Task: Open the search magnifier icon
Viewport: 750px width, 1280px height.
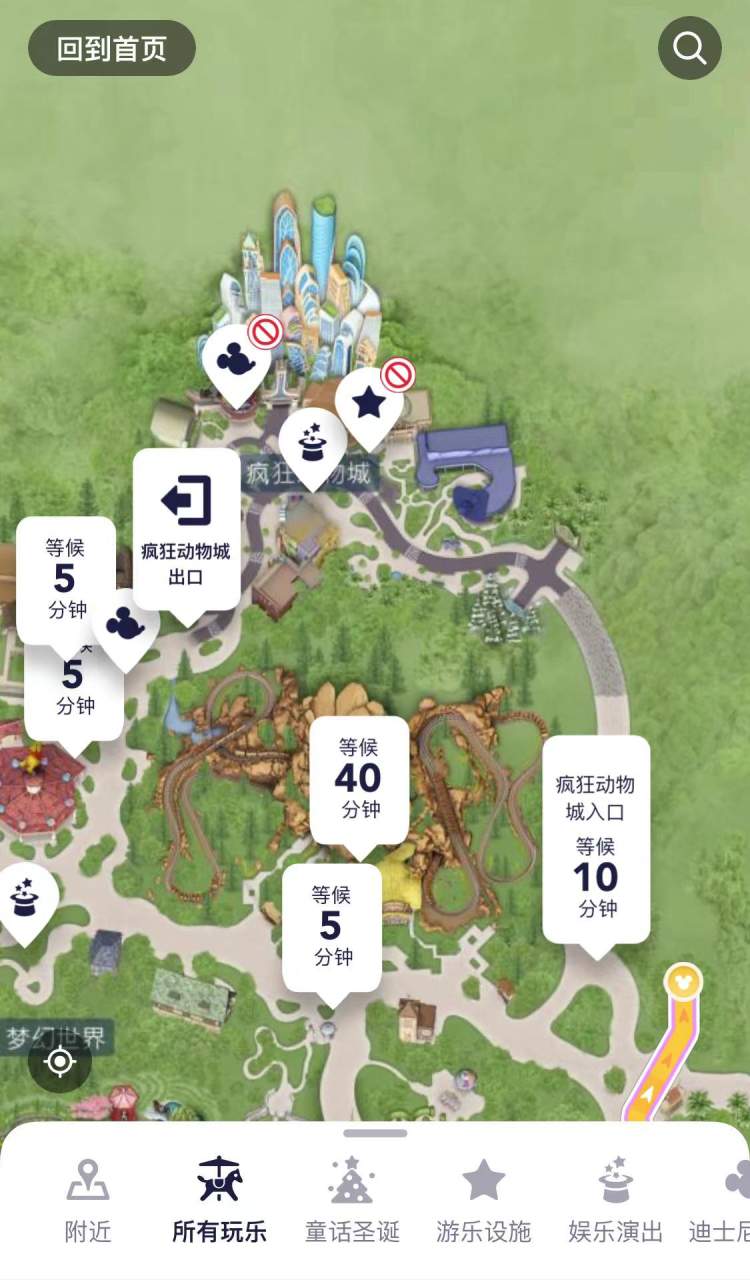Action: pyautogui.click(x=689, y=48)
